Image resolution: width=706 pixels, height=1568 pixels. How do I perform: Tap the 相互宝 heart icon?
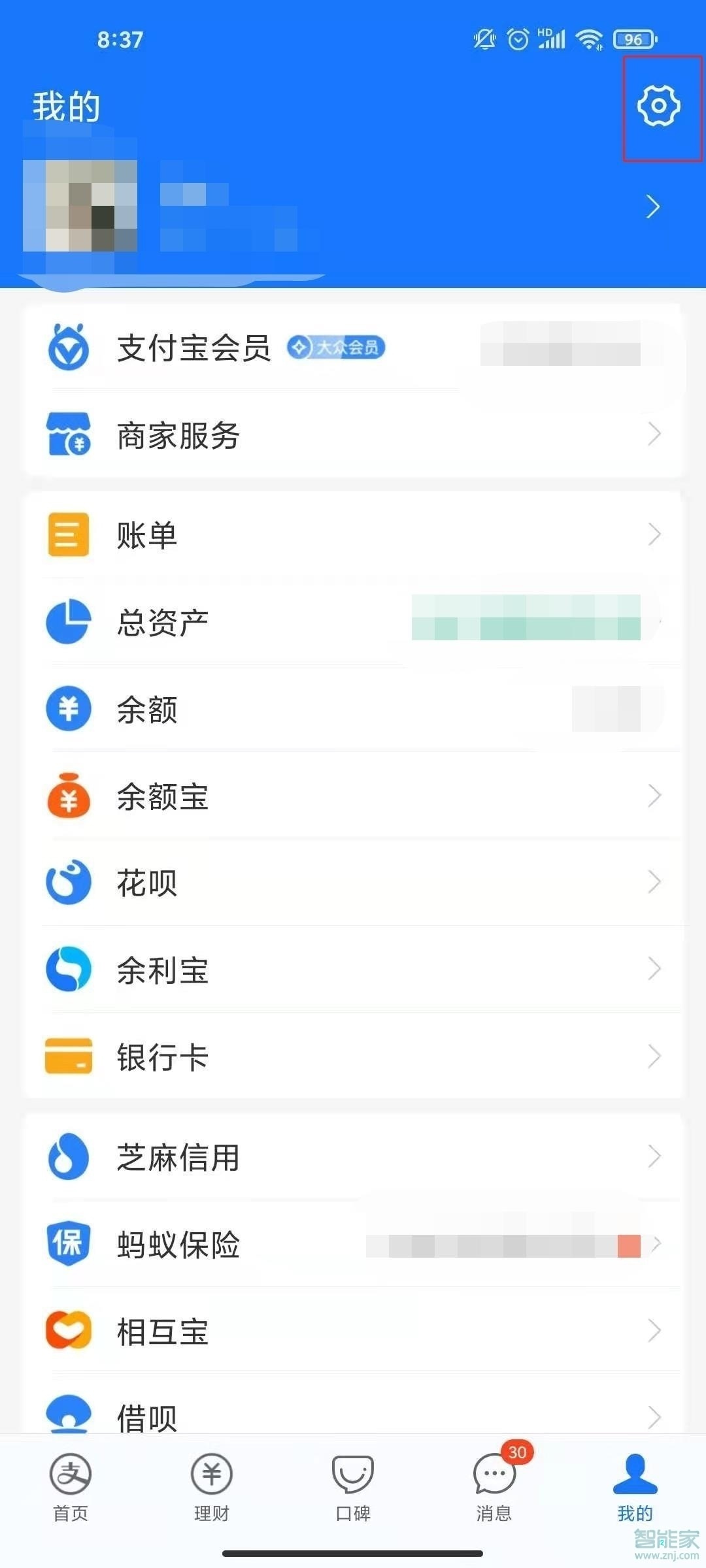pos(68,1331)
